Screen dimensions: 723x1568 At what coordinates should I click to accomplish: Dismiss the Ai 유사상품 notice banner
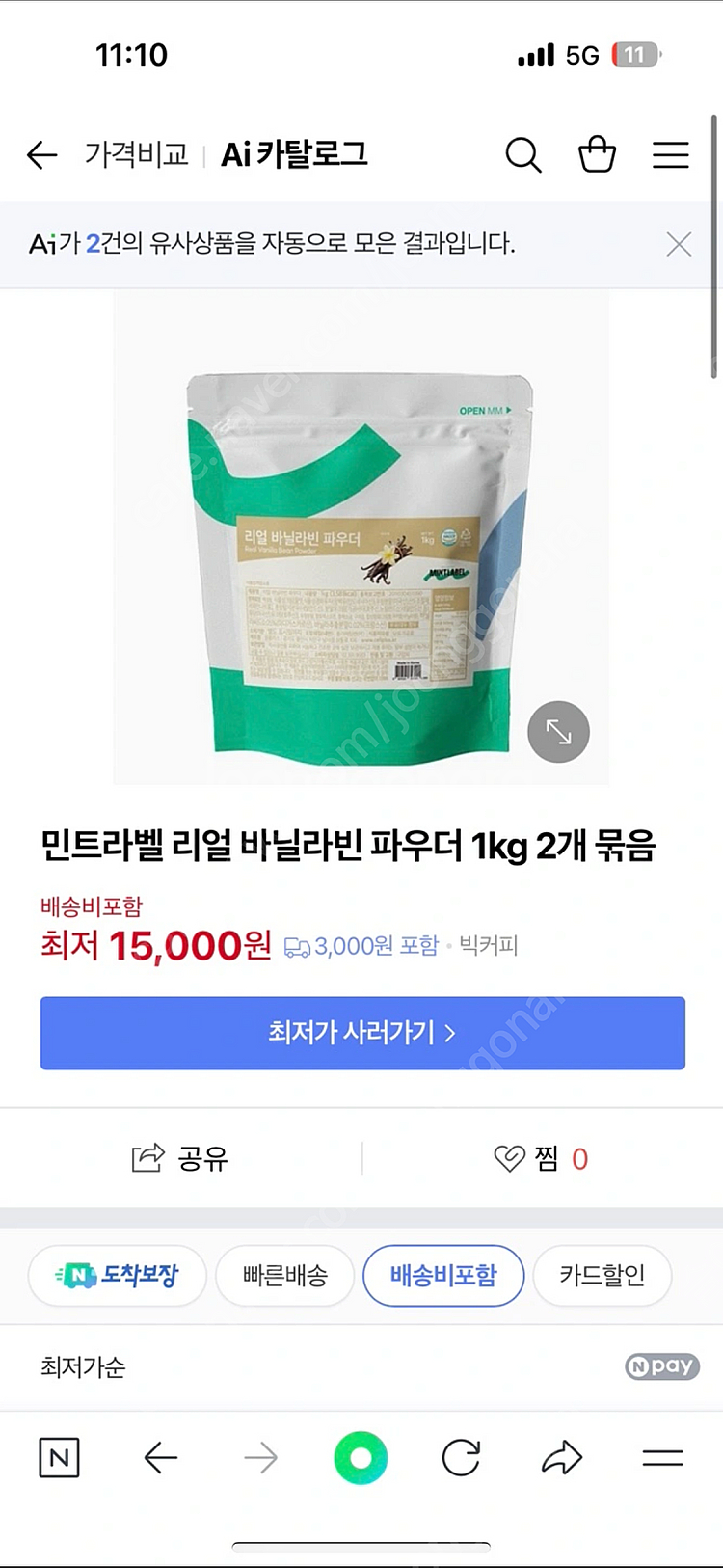click(x=679, y=244)
